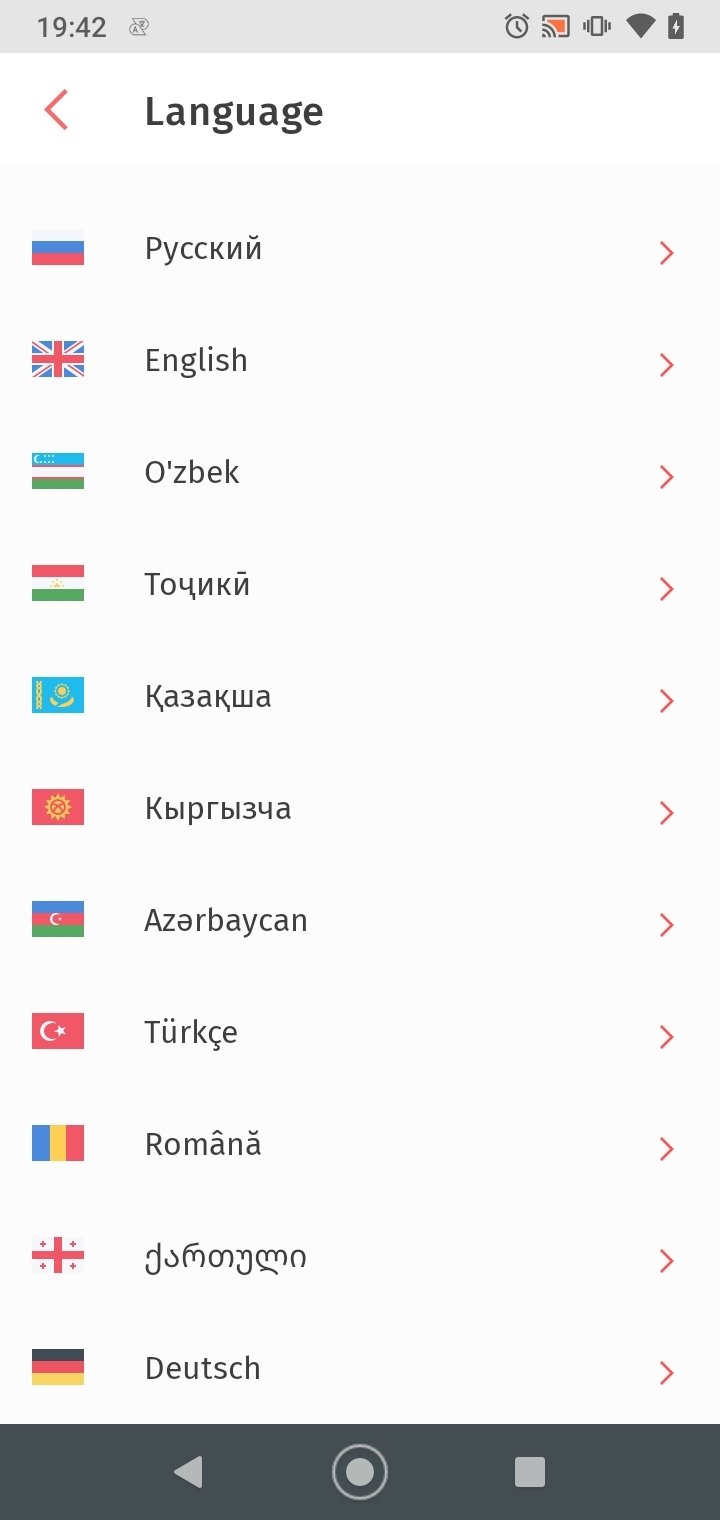Screen dimensions: 720x1520
Task: Expand the chevron next to Русский
Action: click(667, 253)
